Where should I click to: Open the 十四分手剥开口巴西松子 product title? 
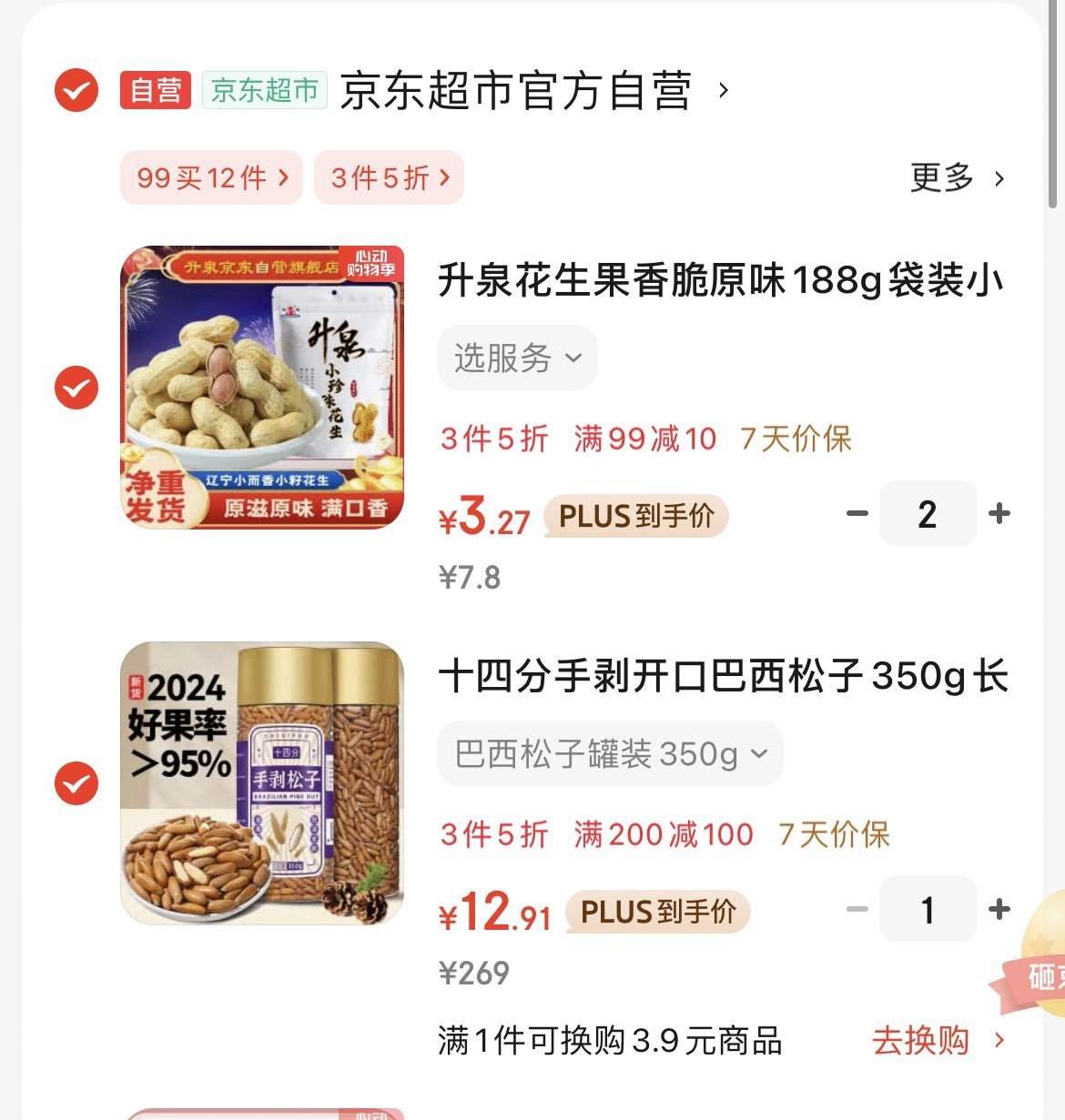point(723,676)
